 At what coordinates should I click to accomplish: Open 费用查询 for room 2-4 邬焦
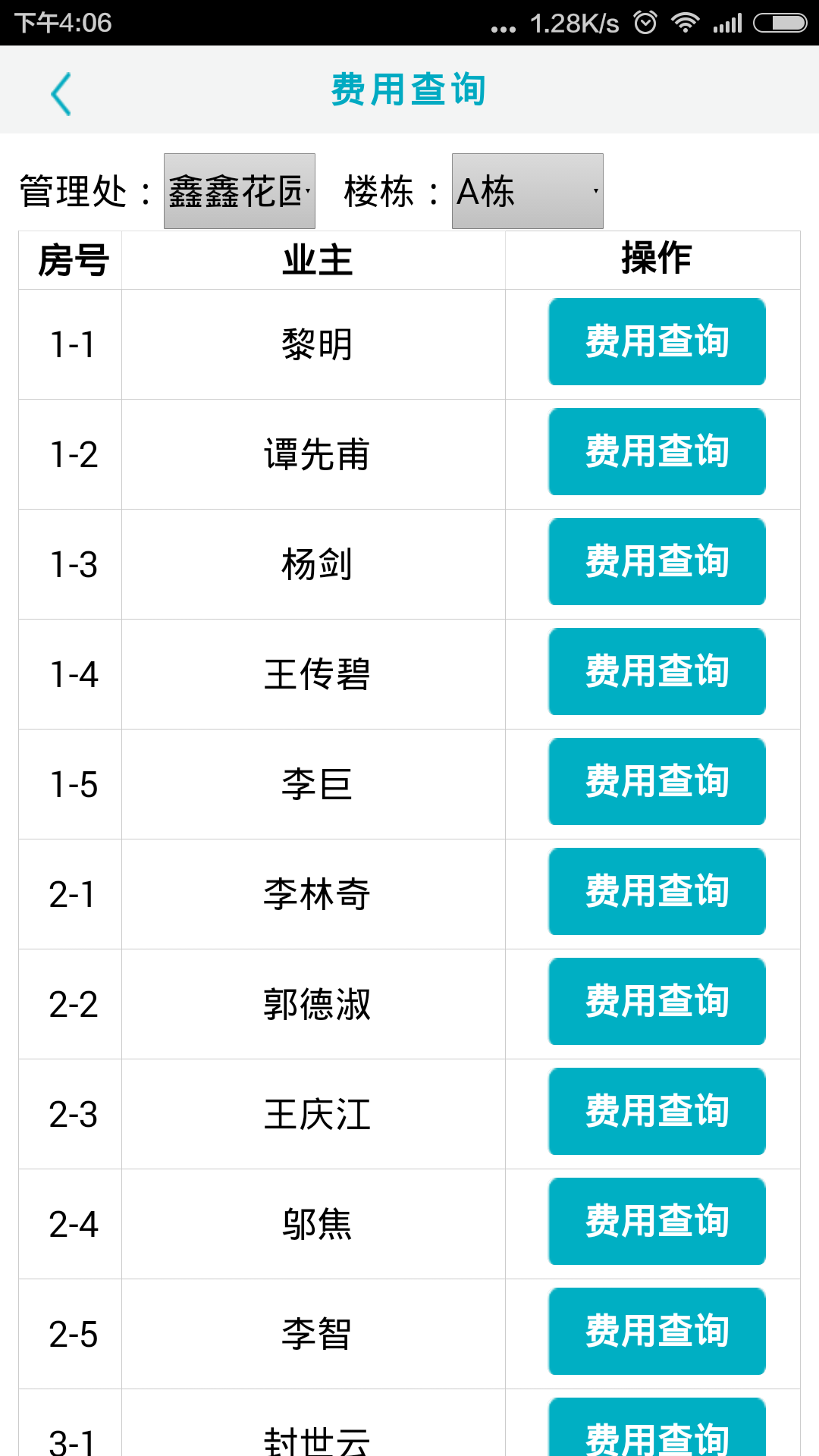coord(657,1222)
